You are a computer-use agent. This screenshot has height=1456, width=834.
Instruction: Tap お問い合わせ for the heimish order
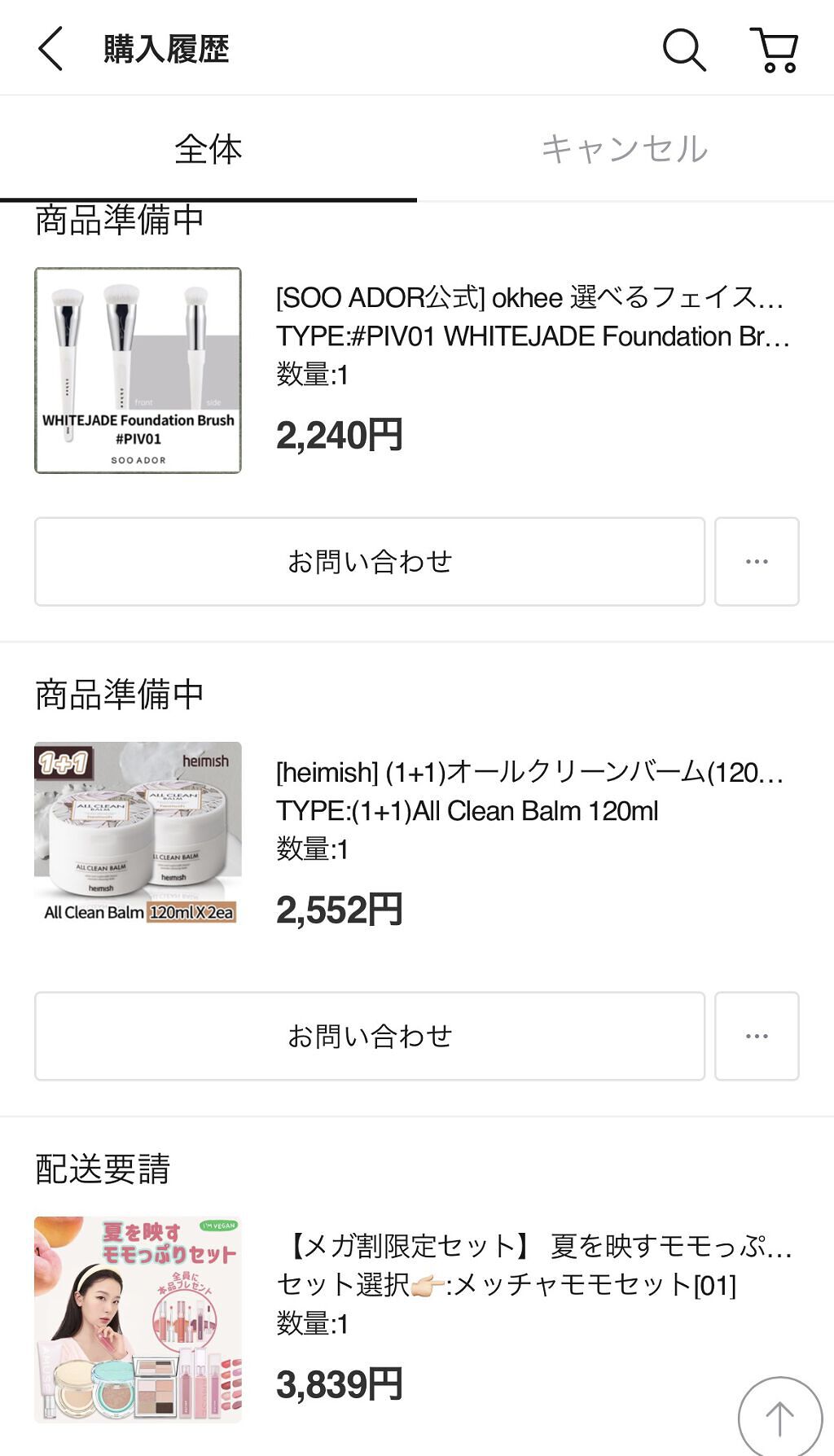370,1037
